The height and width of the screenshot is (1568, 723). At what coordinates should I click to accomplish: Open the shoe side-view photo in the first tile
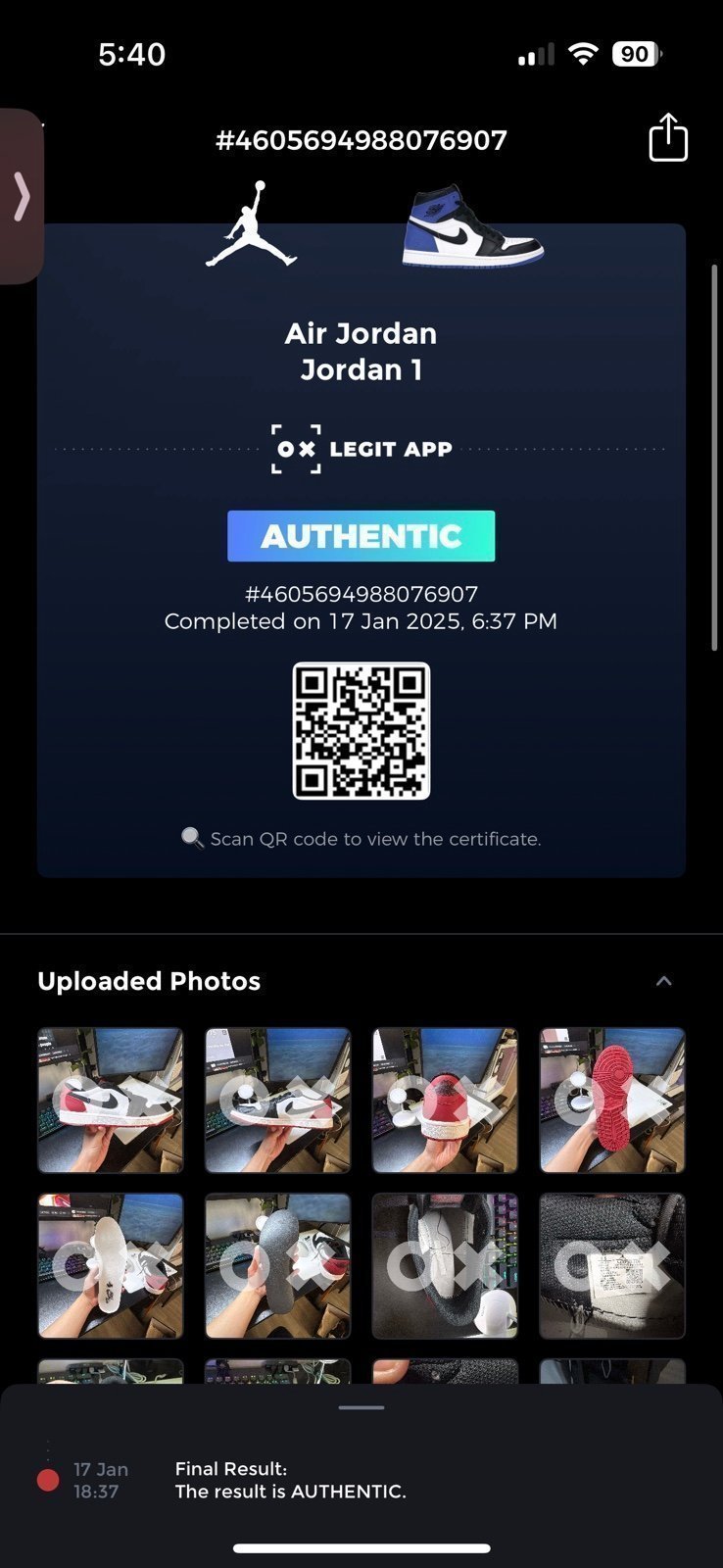[111, 1100]
